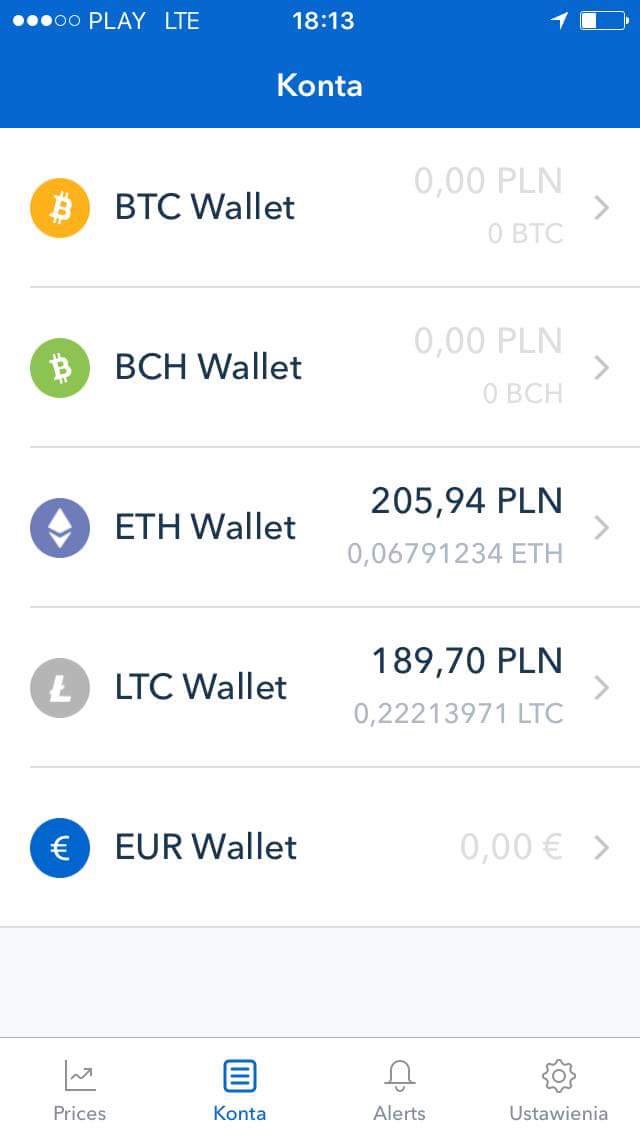Open the EUR Wallet

320,847
